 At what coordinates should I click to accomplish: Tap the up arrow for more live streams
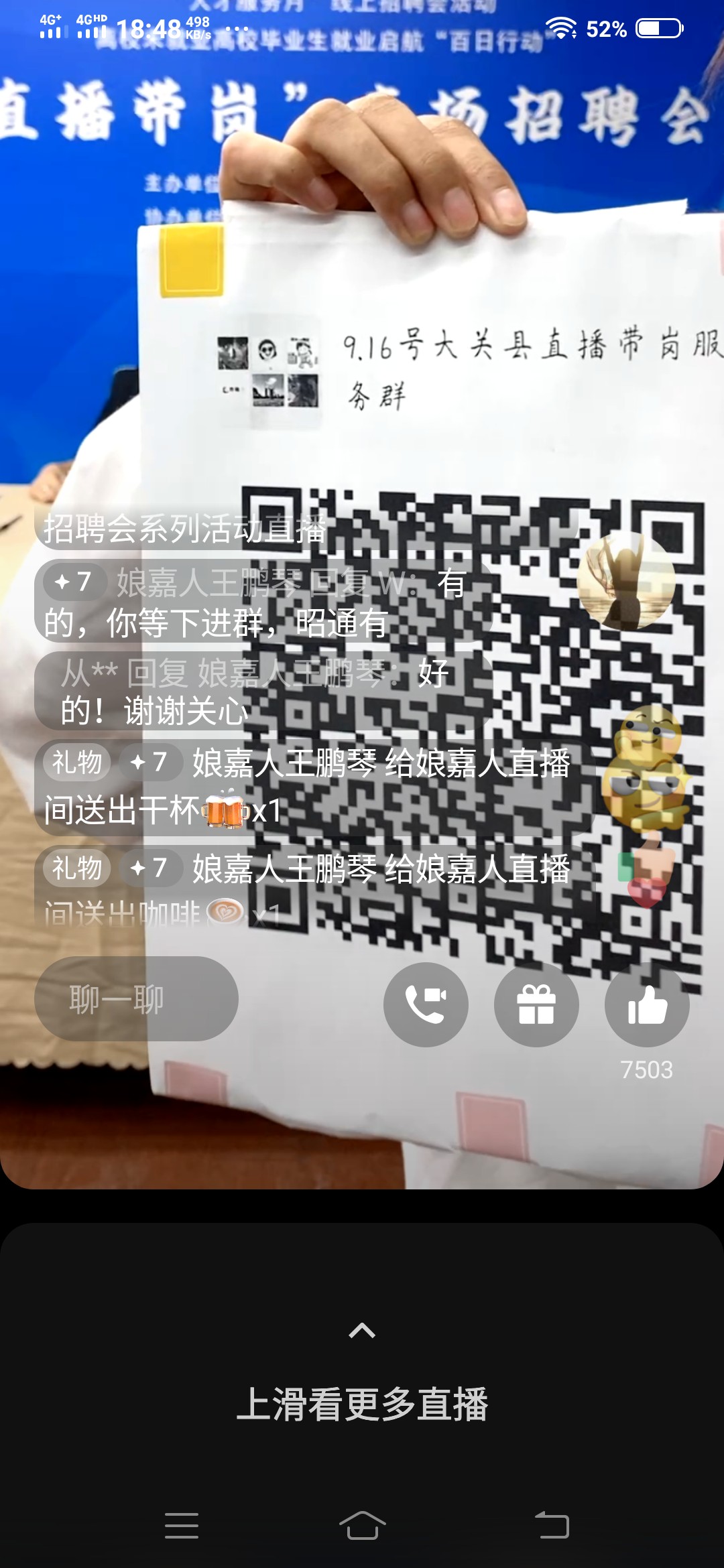tap(362, 1330)
